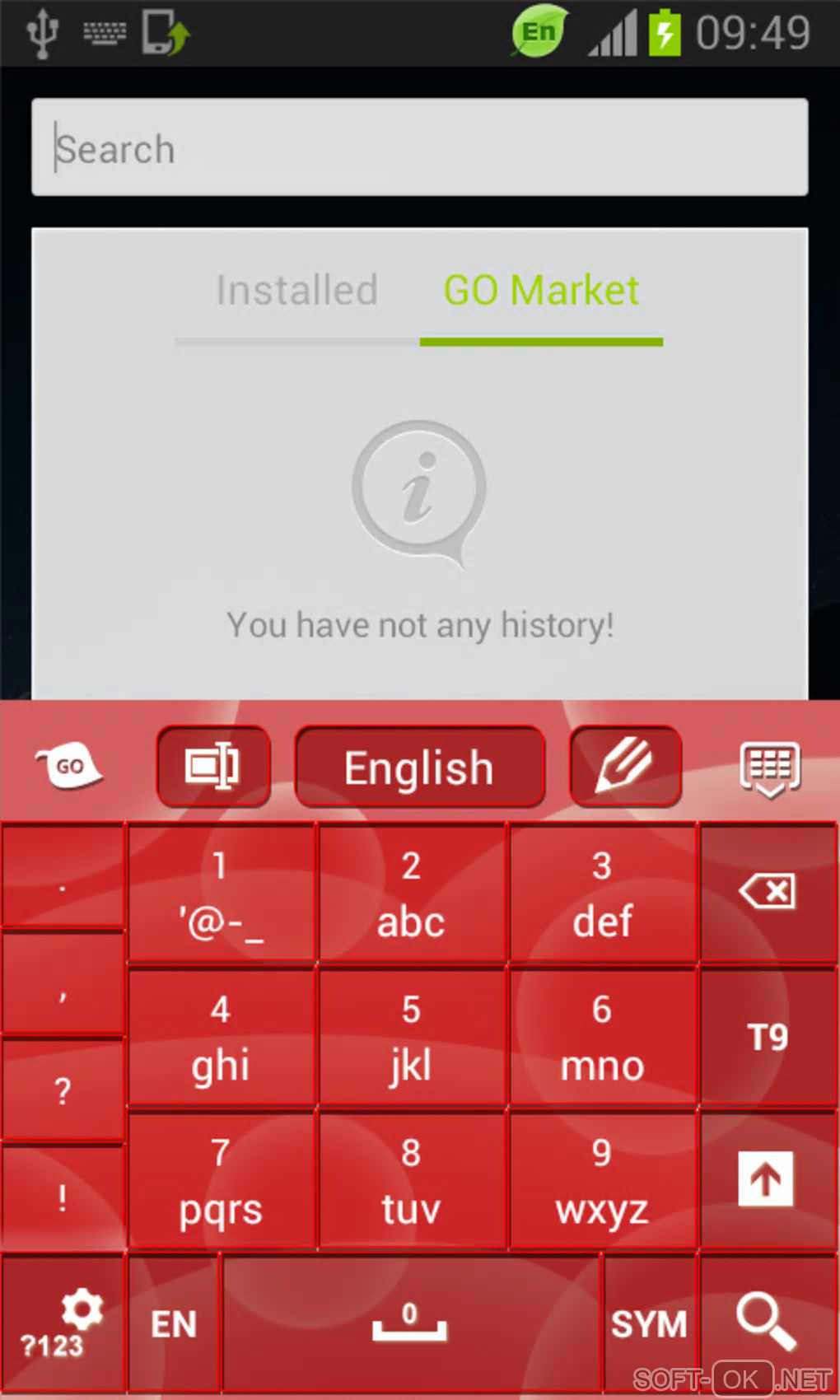This screenshot has width=840, height=1400.
Task: Open the handwriting pencil button
Action: pyautogui.click(x=625, y=767)
